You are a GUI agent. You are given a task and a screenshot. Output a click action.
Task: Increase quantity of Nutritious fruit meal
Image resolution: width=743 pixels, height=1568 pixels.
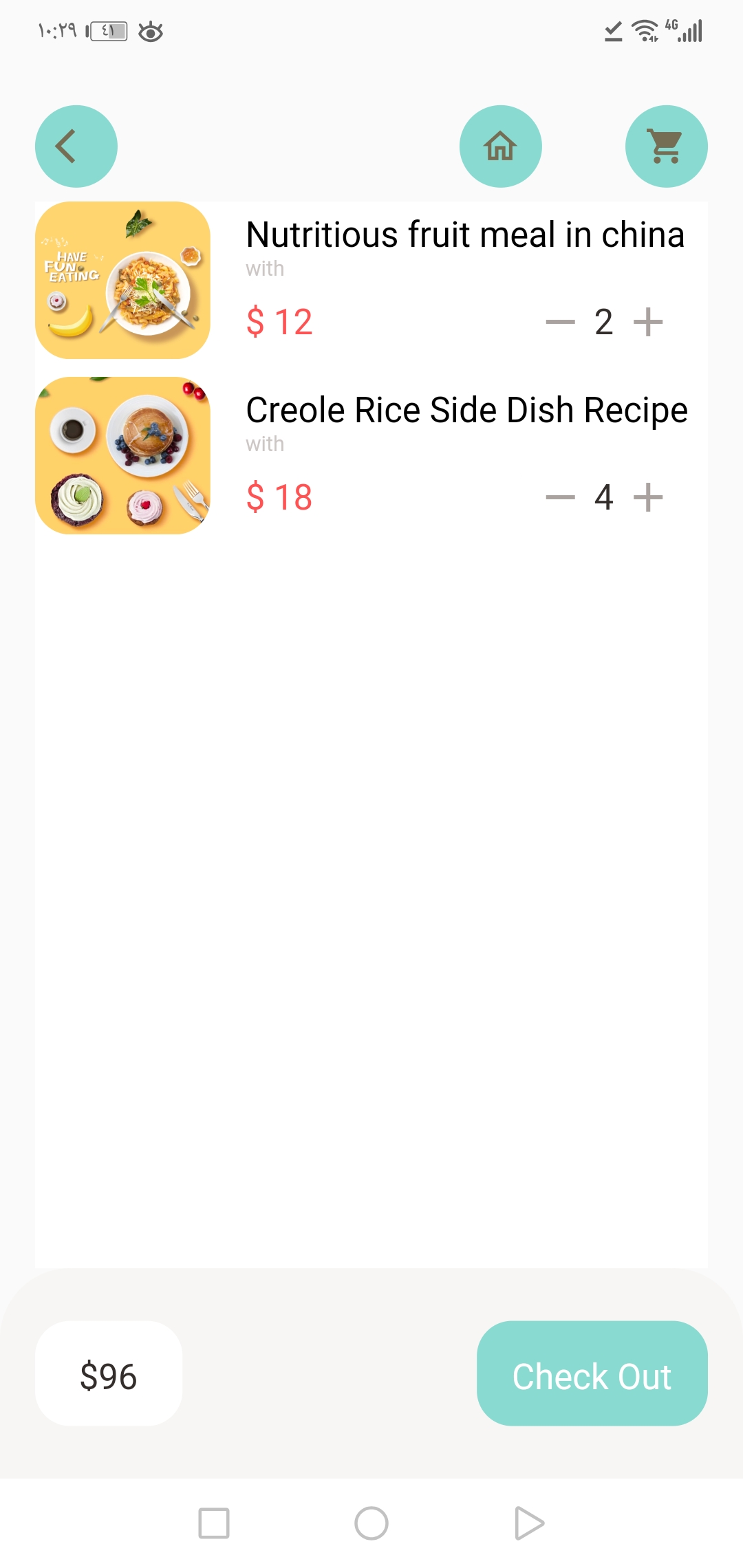pyautogui.click(x=647, y=322)
